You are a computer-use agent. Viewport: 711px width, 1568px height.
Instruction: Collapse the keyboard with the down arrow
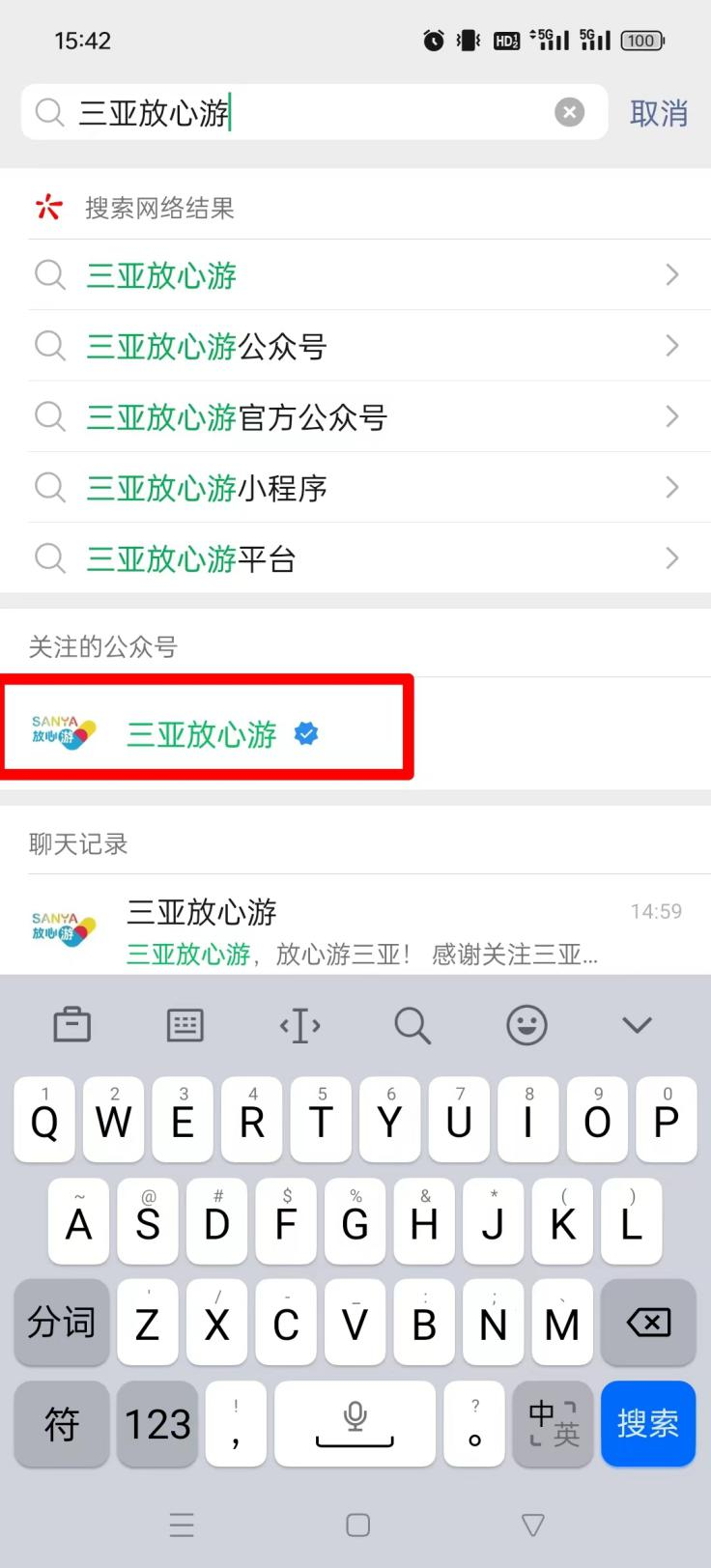[637, 1025]
